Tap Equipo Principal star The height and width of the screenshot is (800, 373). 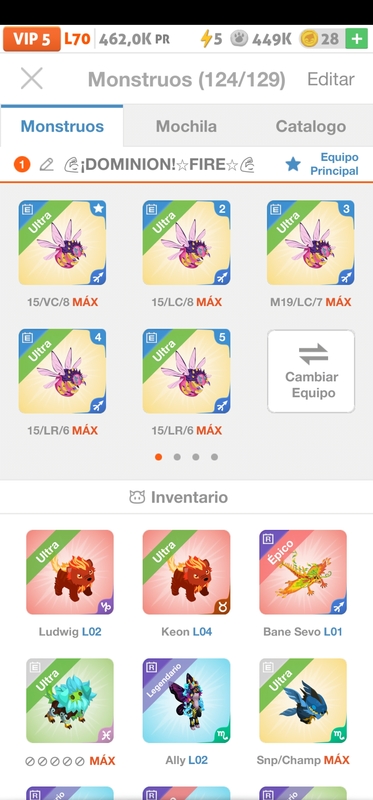click(293, 164)
